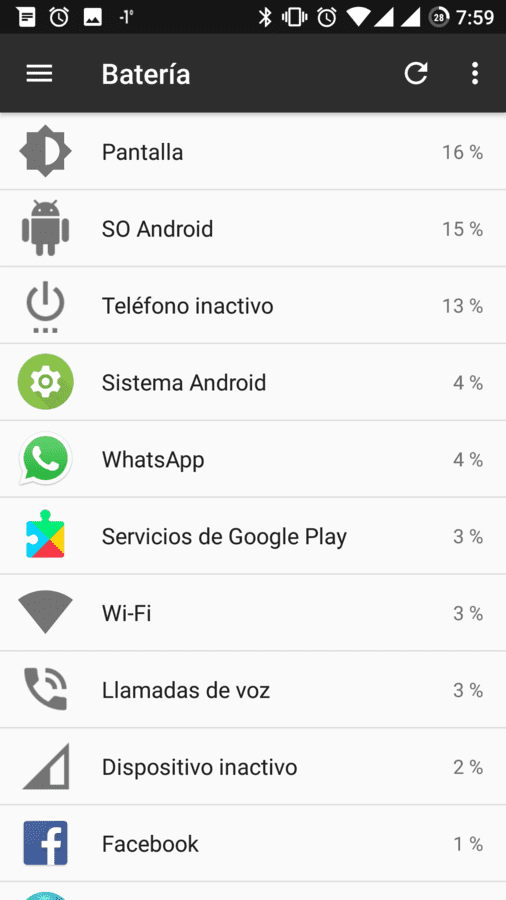
Task: View Servicios de Google Play usage
Action: coord(253,536)
